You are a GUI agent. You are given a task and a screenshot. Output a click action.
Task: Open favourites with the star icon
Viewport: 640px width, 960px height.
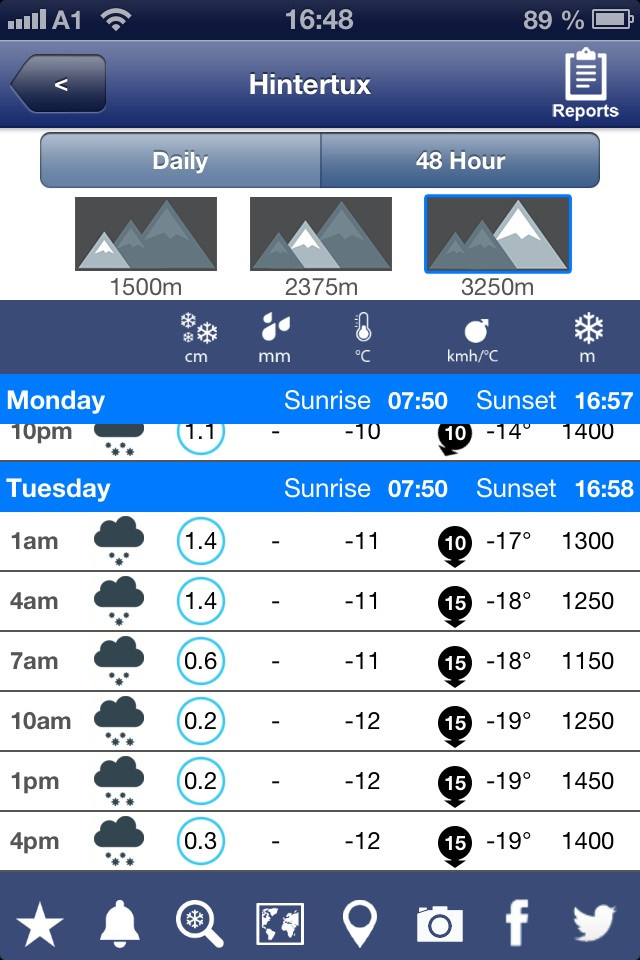40,923
